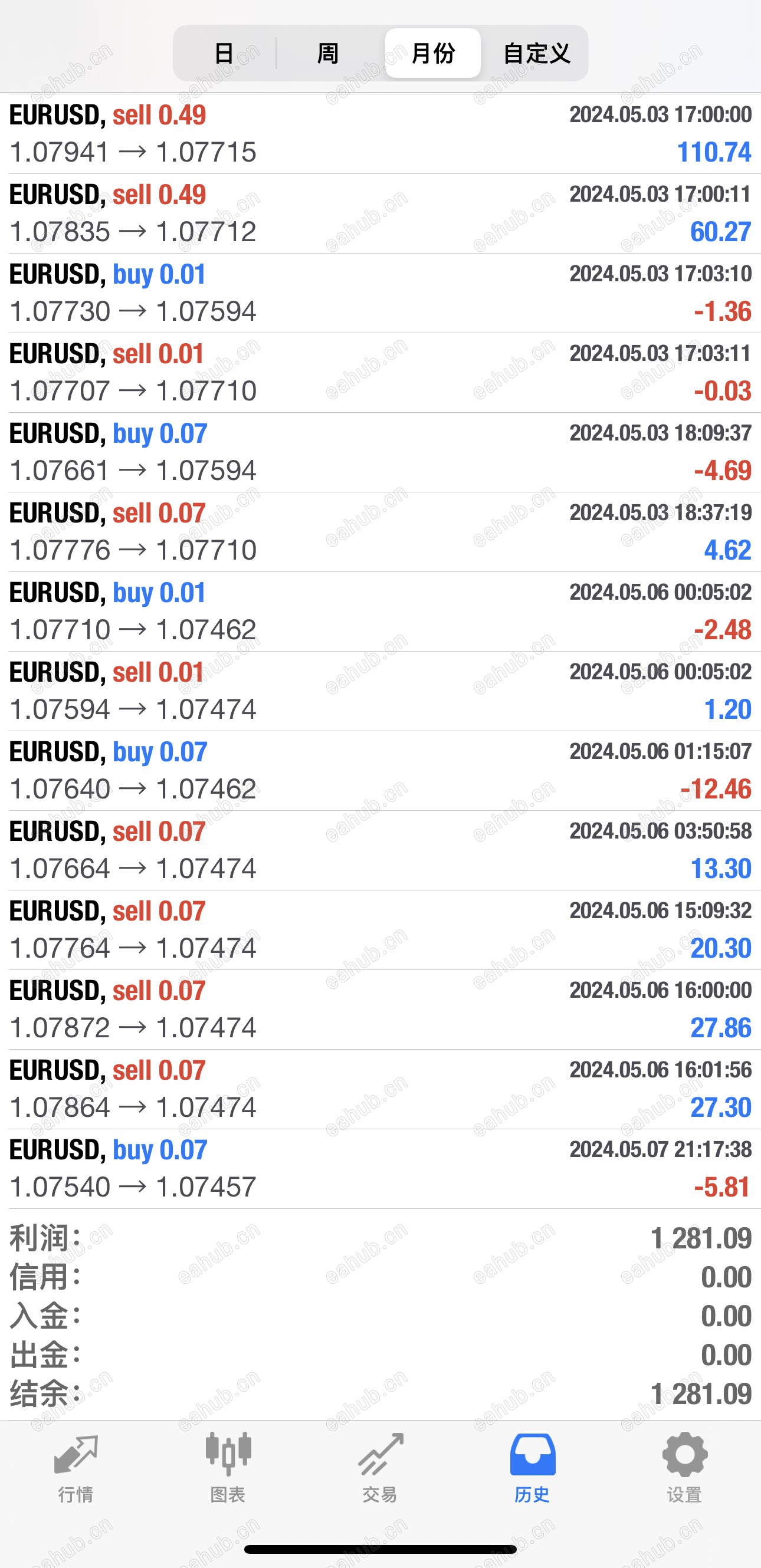Open the sell 0.07 trade with profit 20.30
Image resolution: width=761 pixels, height=1568 pixels.
click(380, 930)
